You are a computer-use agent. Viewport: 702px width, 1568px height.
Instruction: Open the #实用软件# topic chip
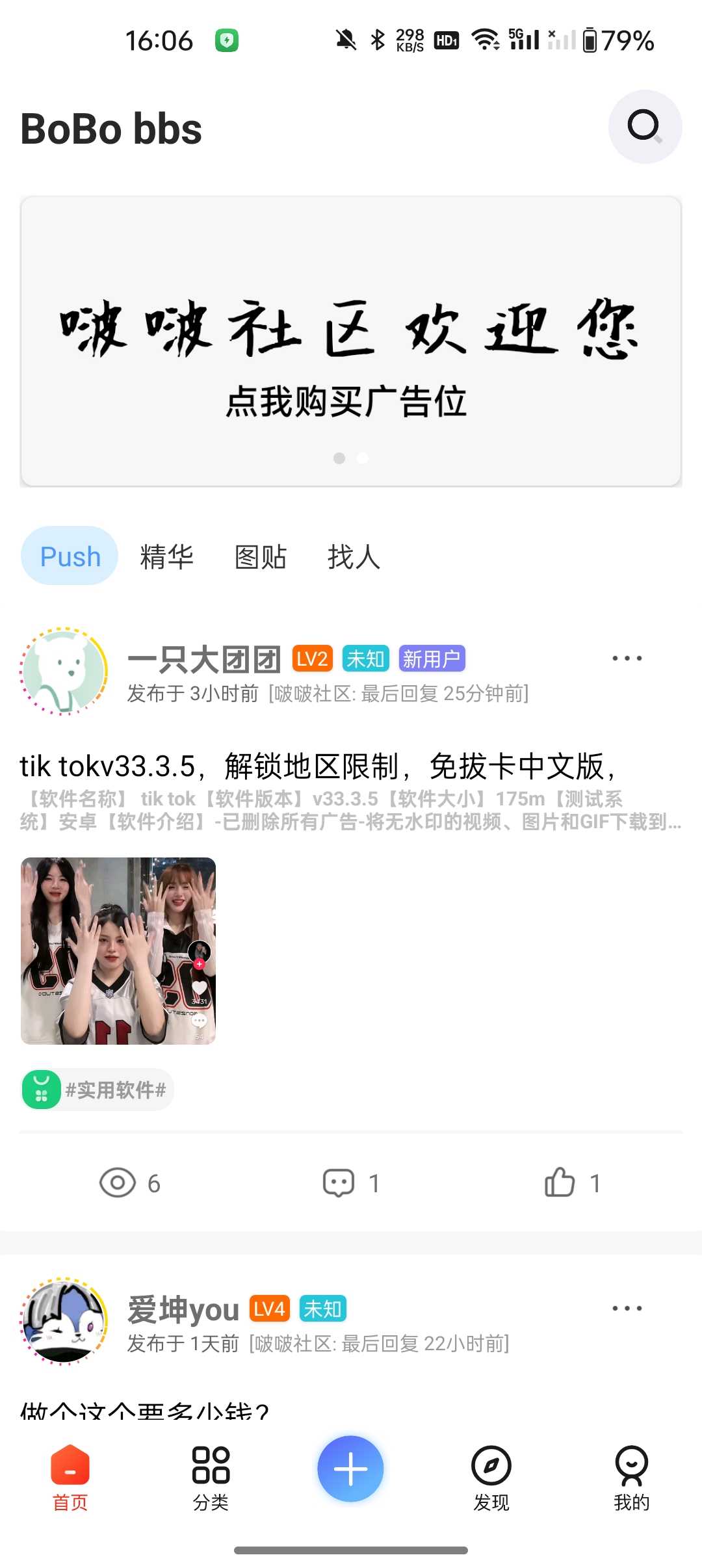click(97, 1090)
